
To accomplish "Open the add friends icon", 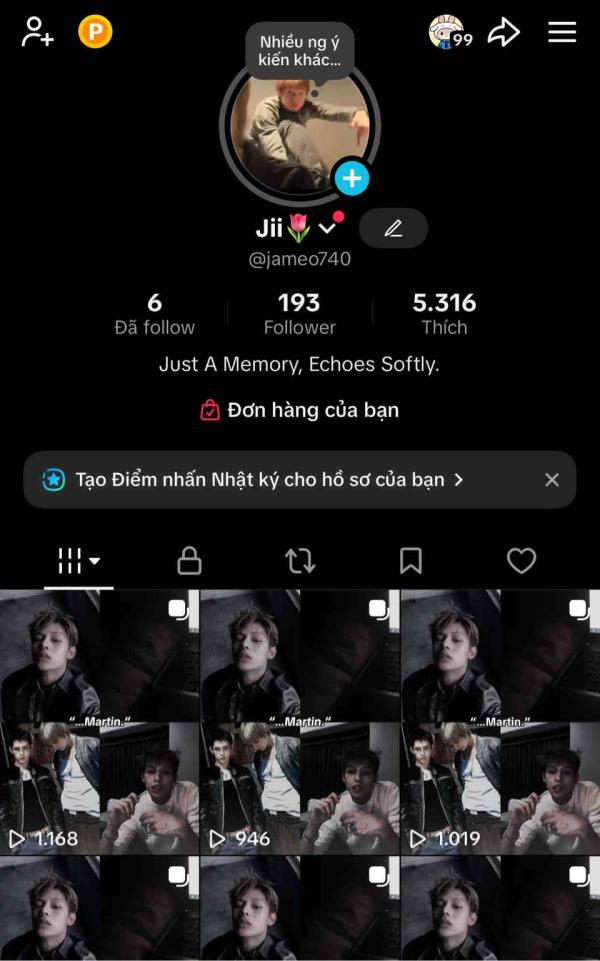I will 37,32.
